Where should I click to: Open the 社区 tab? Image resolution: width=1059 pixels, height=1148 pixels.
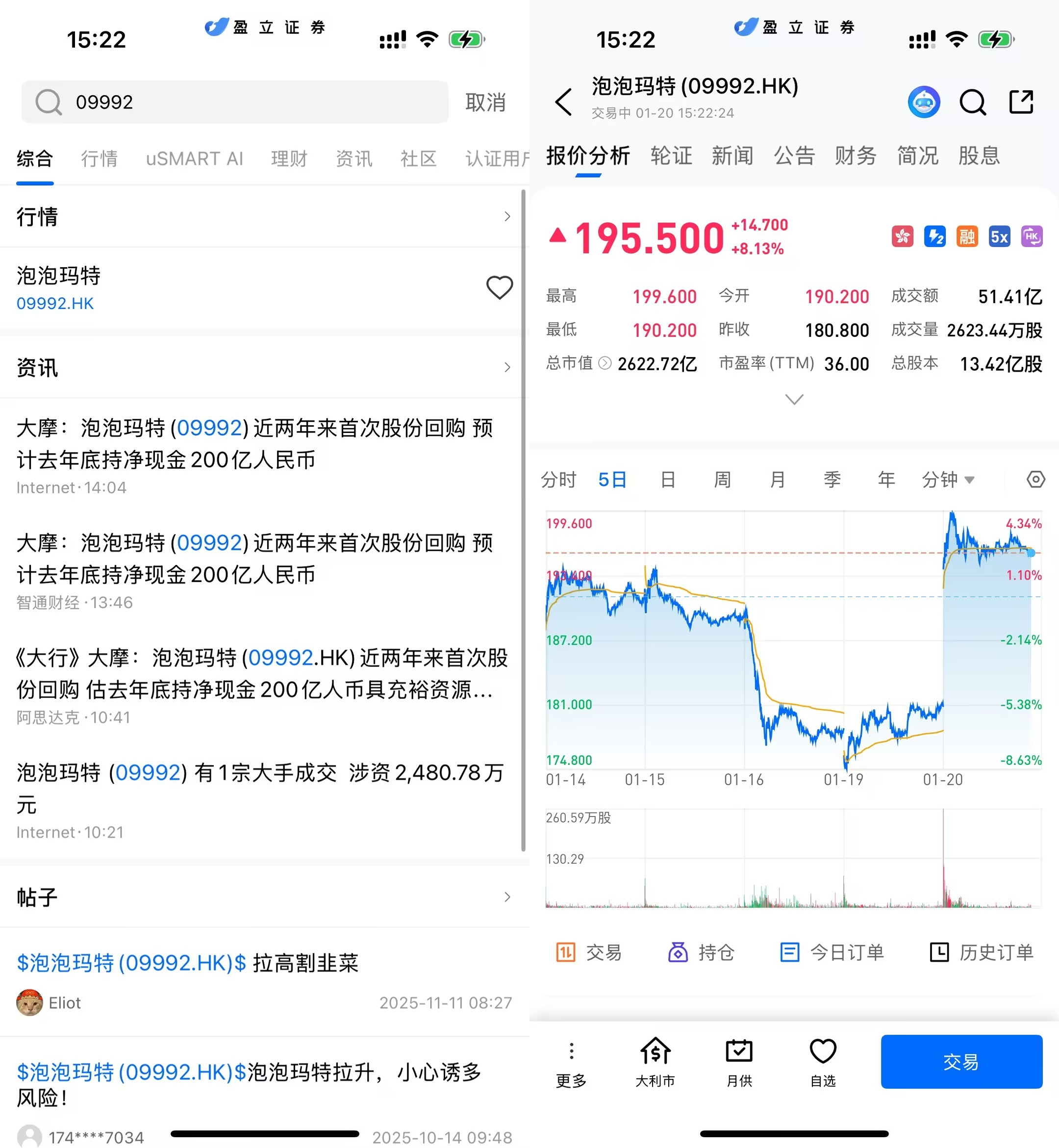pyautogui.click(x=418, y=158)
